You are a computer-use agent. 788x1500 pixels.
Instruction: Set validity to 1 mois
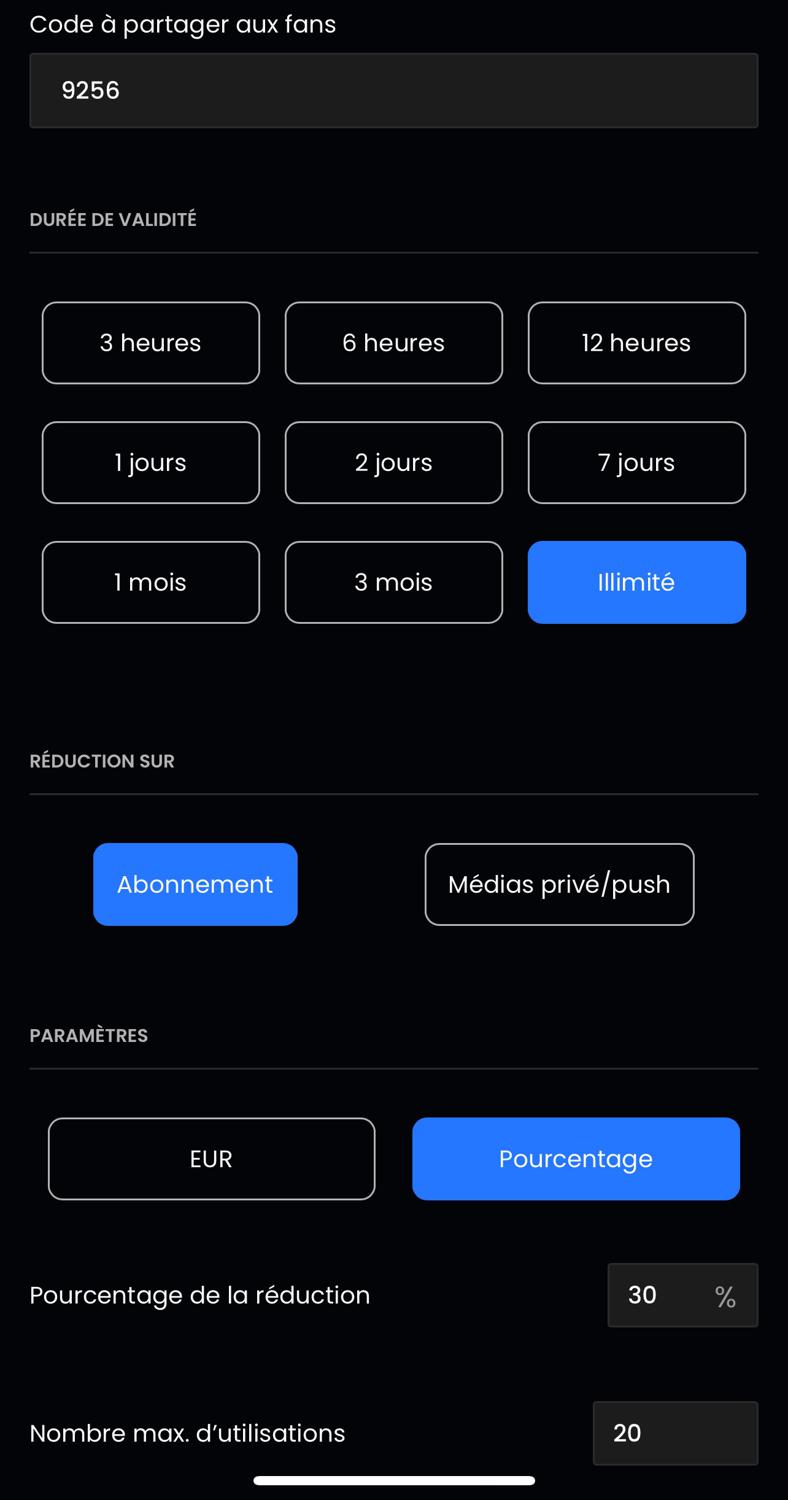point(151,583)
